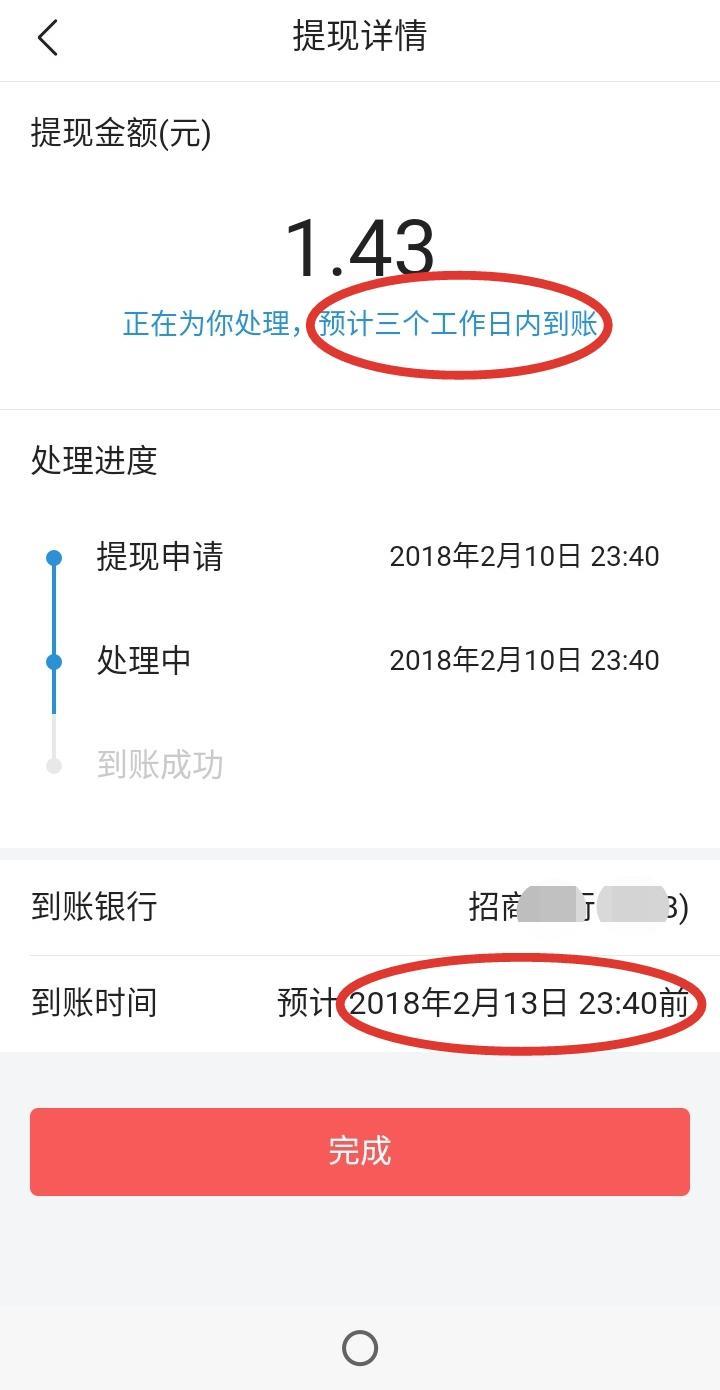Tap the red 完成 button

[360, 1151]
